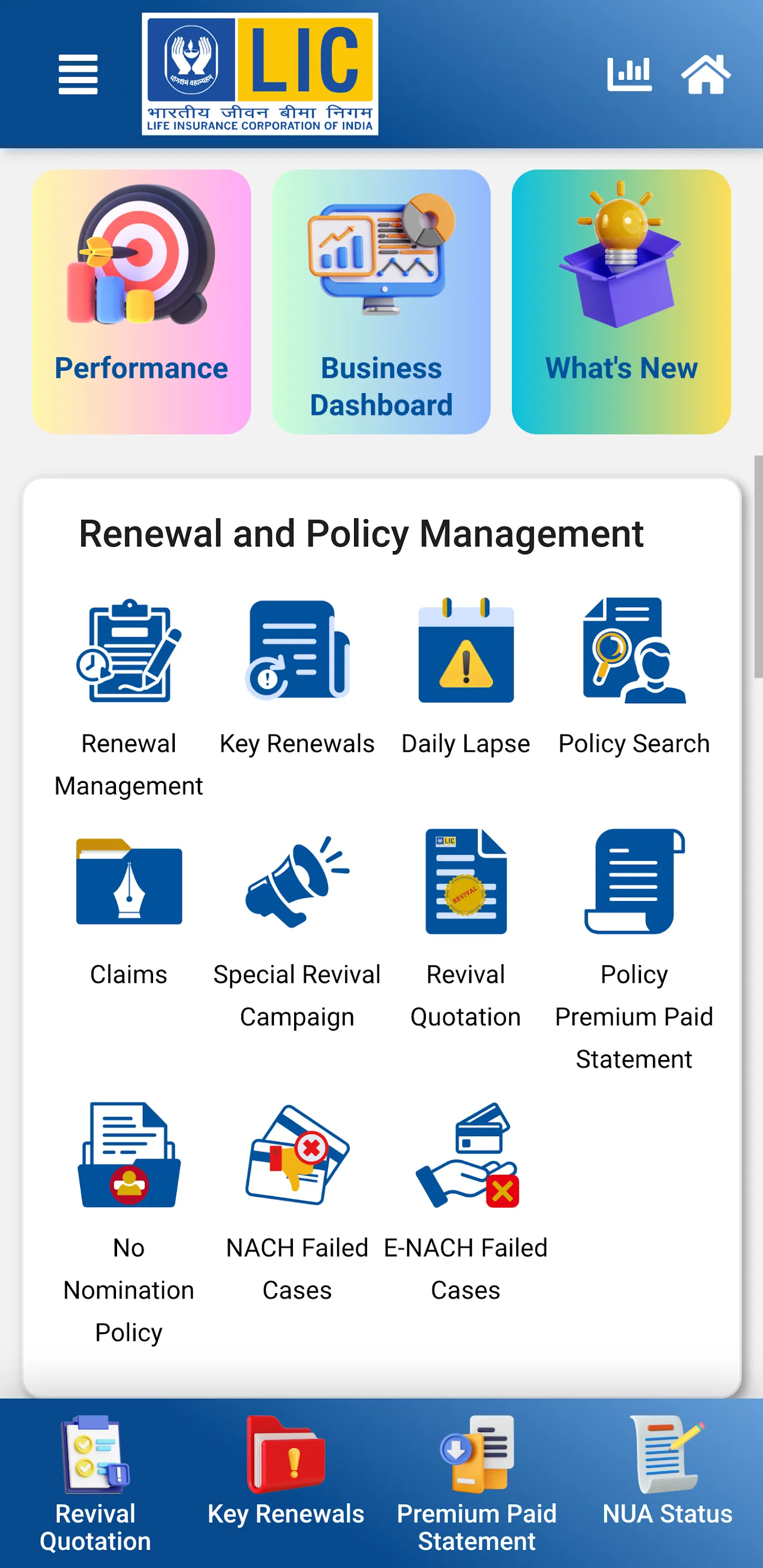Select Special Revival Campaign megaphone icon
The height and width of the screenshot is (1568, 763).
point(297,886)
